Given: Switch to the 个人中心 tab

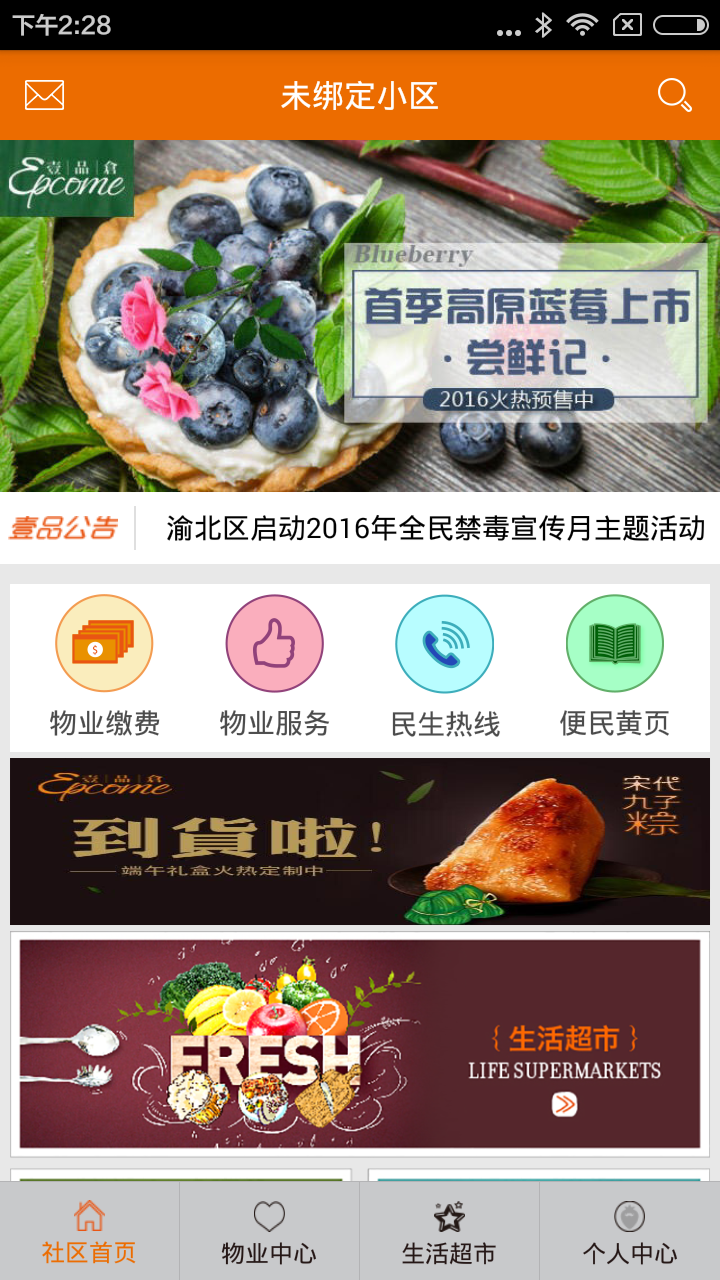Looking at the screenshot, I should [630, 1232].
